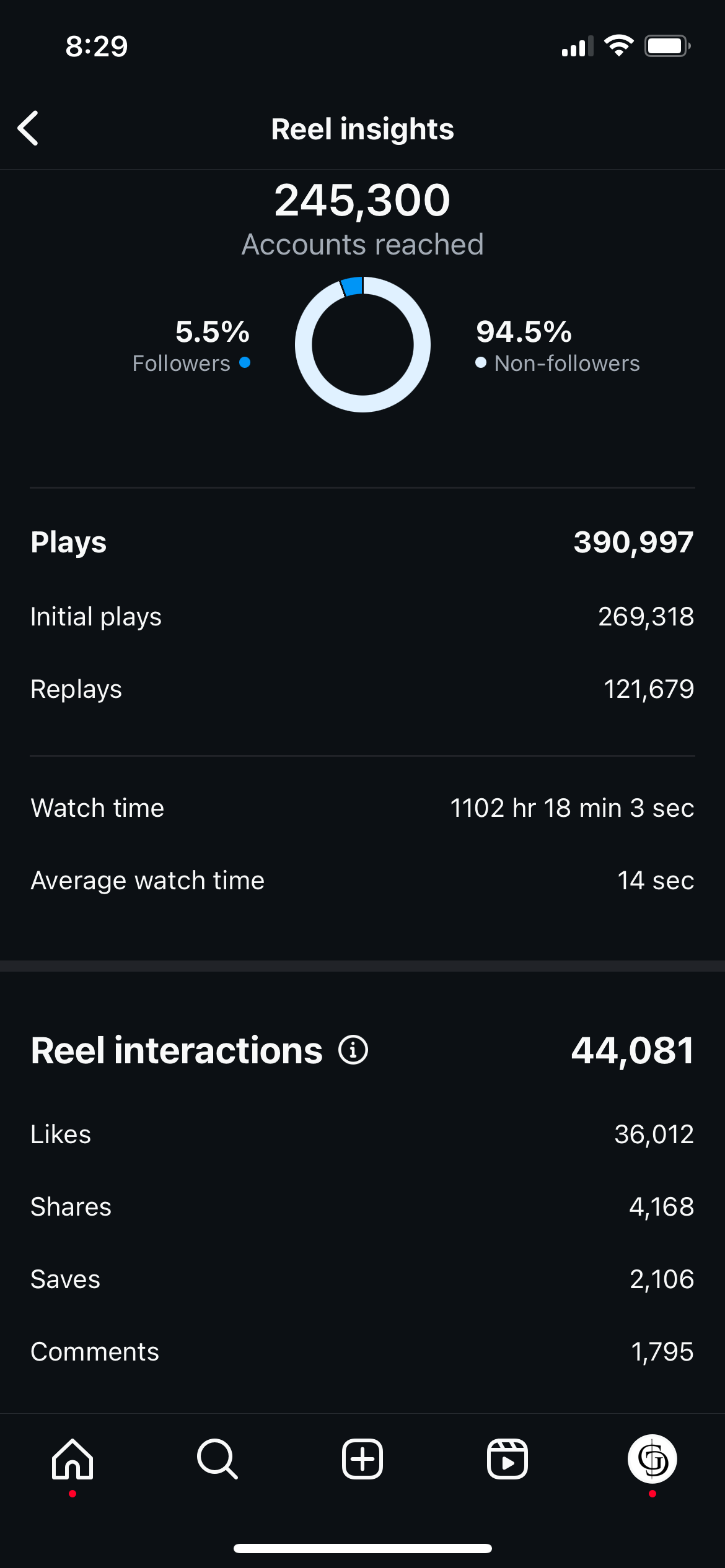Switch to the Reels tab
Image resolution: width=725 pixels, height=1568 pixels.
point(507,1459)
